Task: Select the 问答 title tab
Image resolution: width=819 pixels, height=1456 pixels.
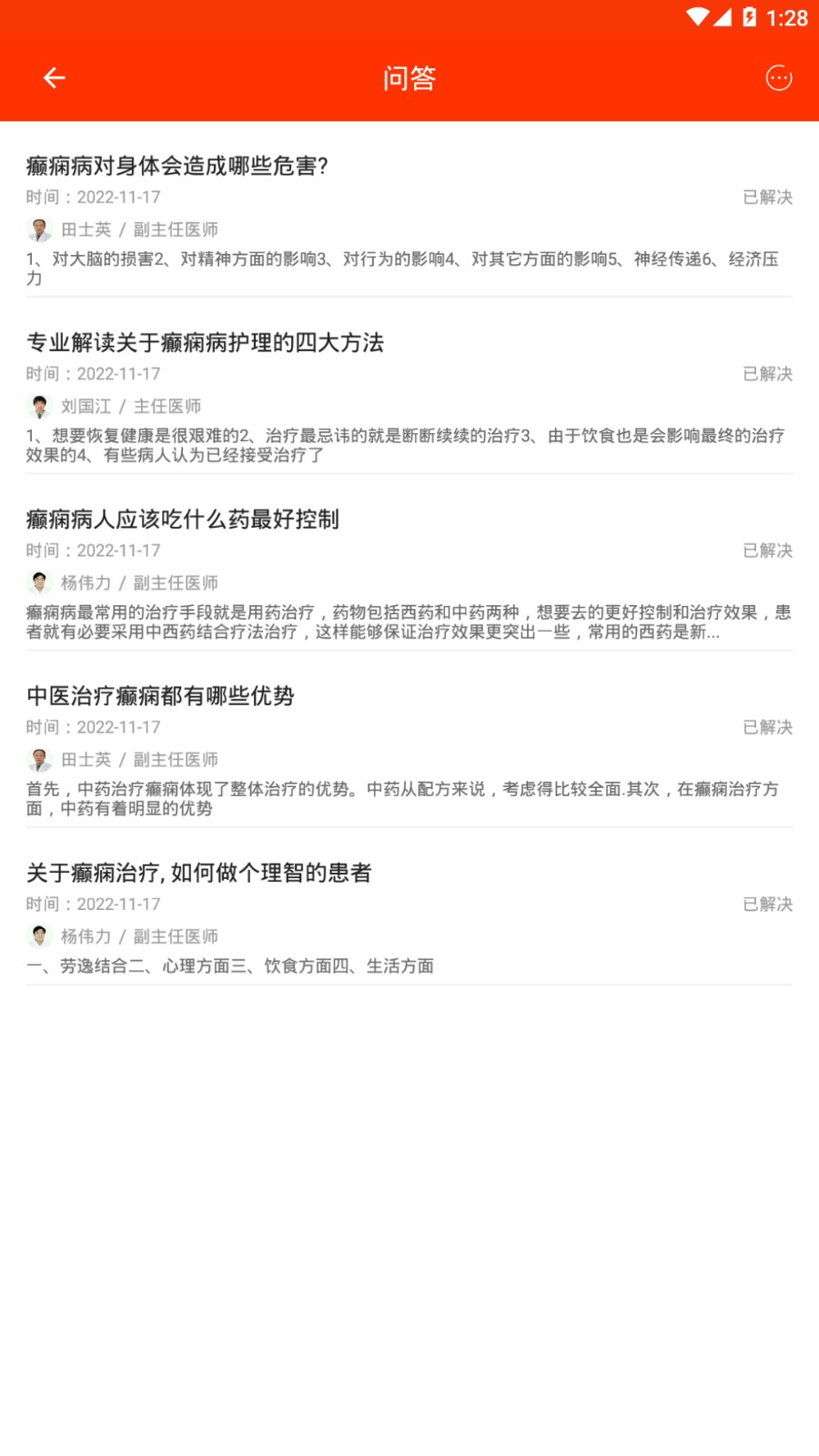Action: (x=409, y=77)
